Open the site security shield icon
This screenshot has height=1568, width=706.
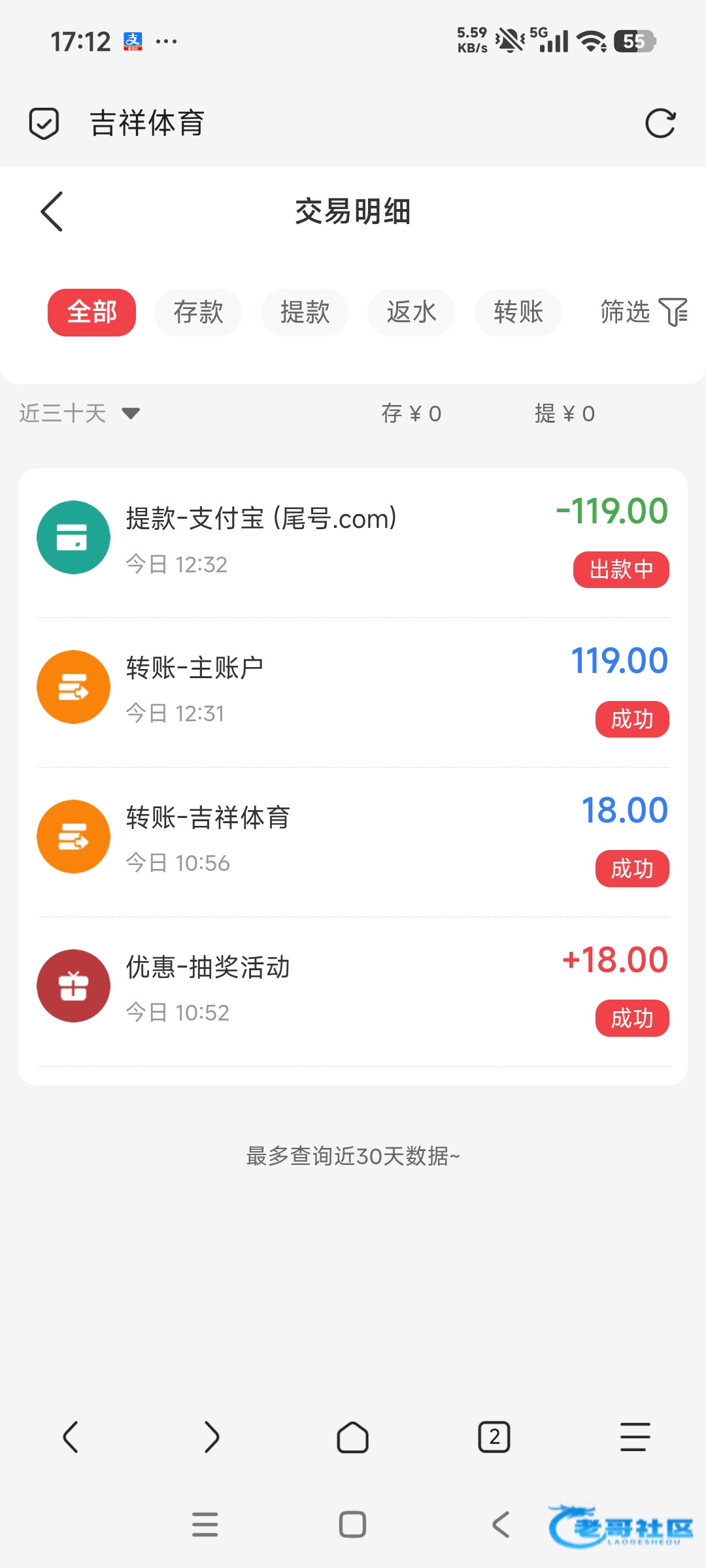click(44, 123)
